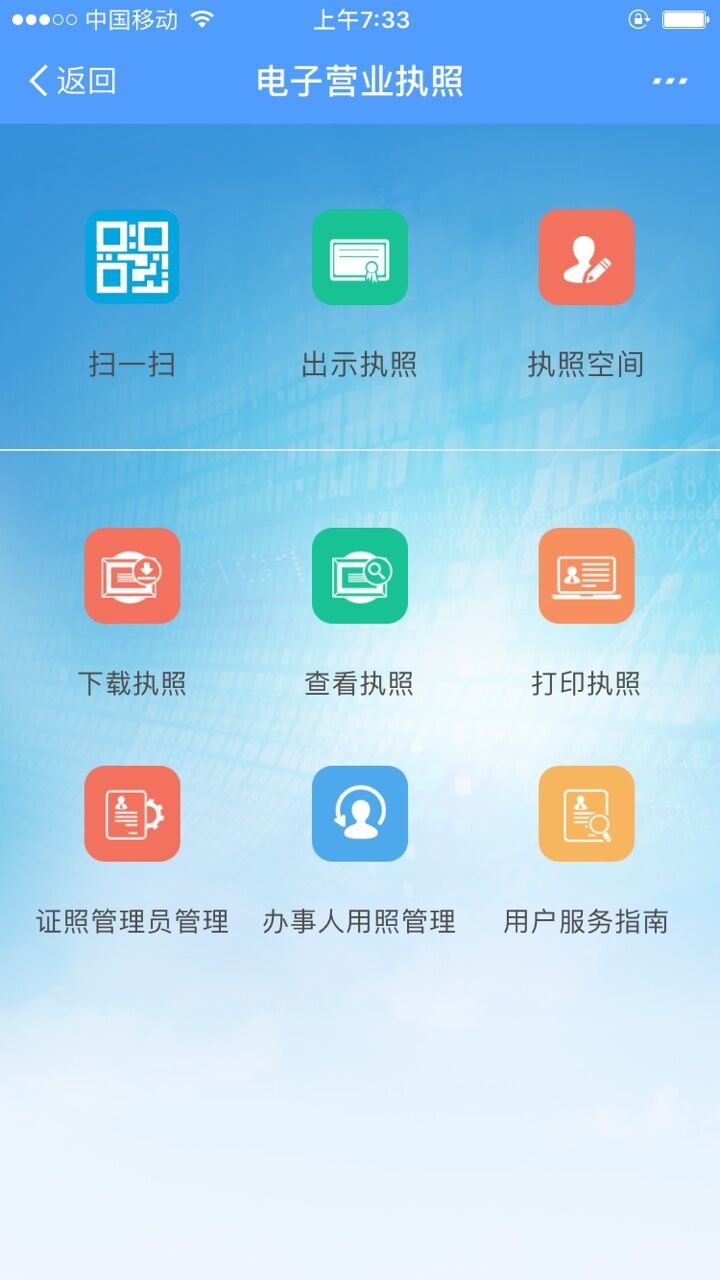
Task: Open 执照空间 license space
Action: click(586, 258)
